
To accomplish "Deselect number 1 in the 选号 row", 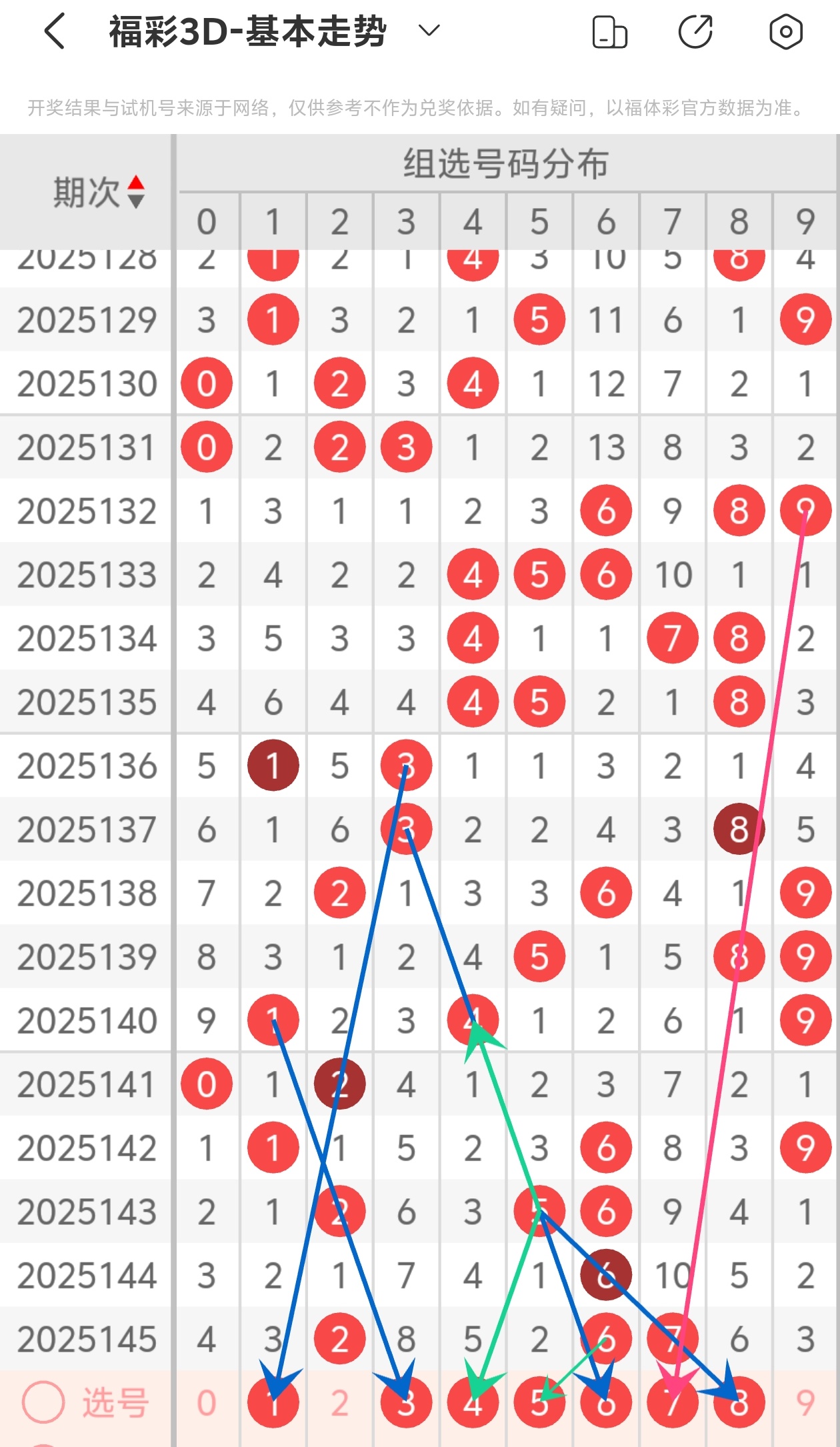I will pyautogui.click(x=273, y=1402).
